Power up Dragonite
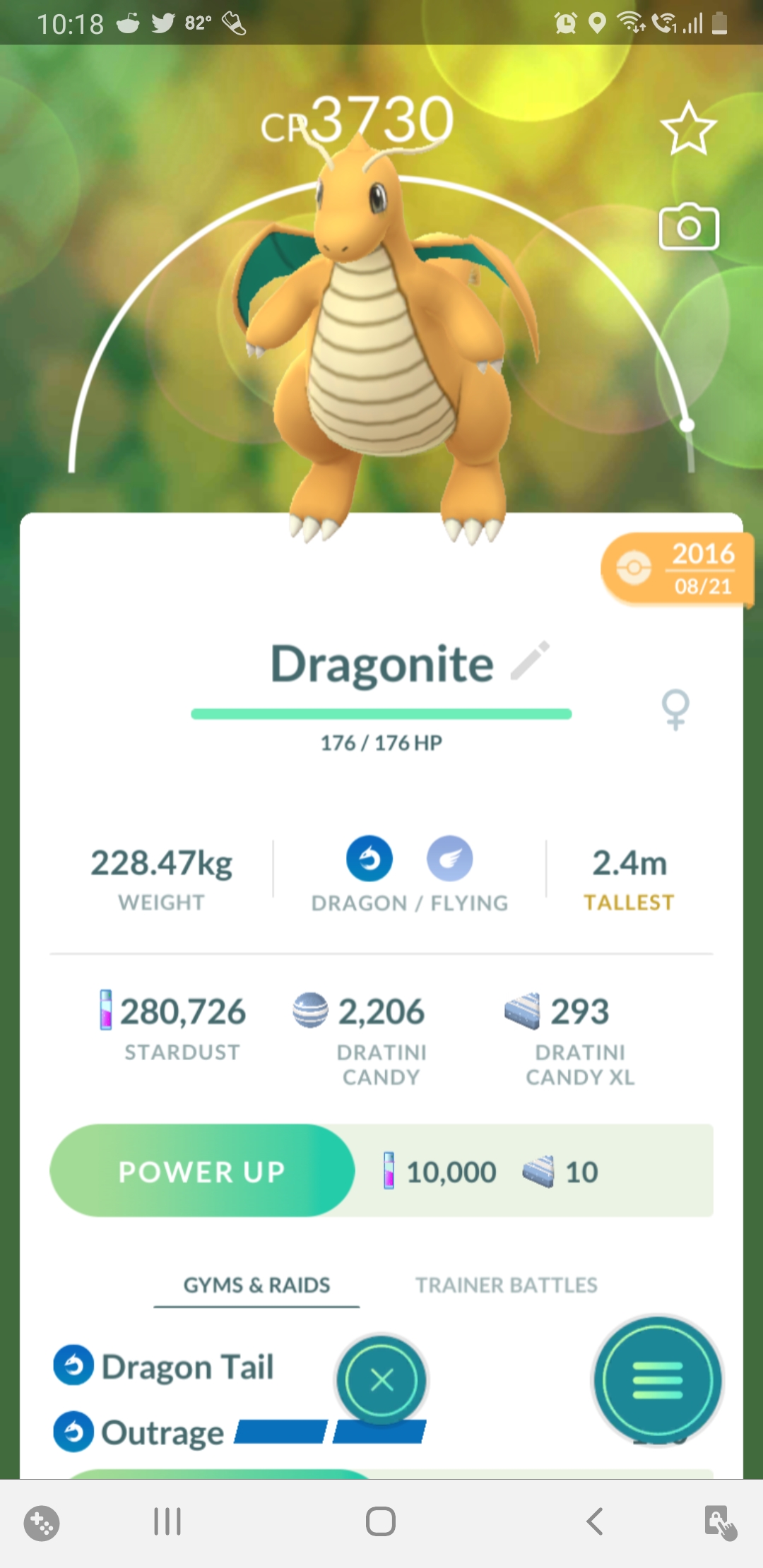 coord(202,1171)
